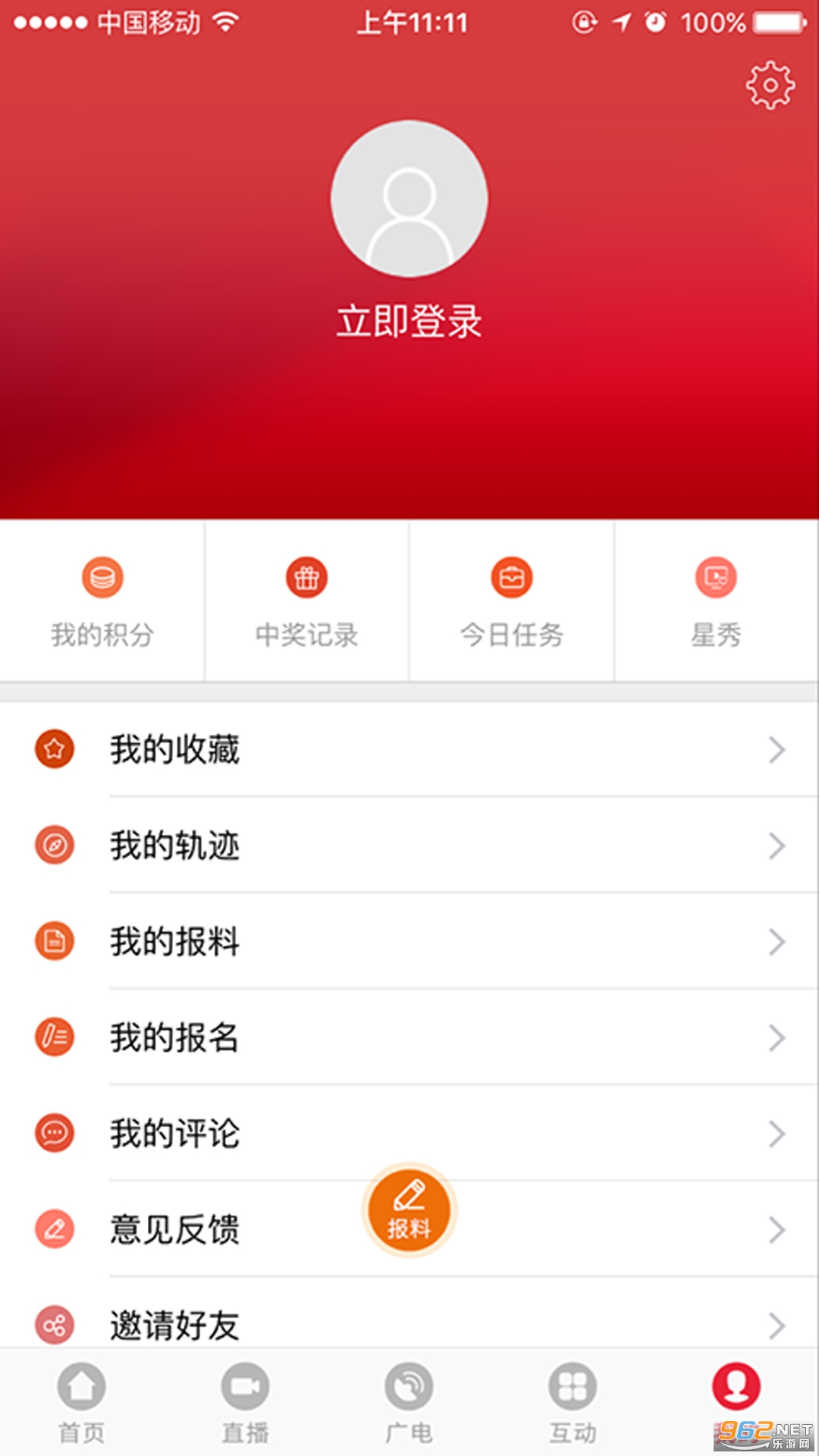Screen dimensions: 819x1456
Task: Open 今日任务 daily tasks
Action: click(x=512, y=602)
